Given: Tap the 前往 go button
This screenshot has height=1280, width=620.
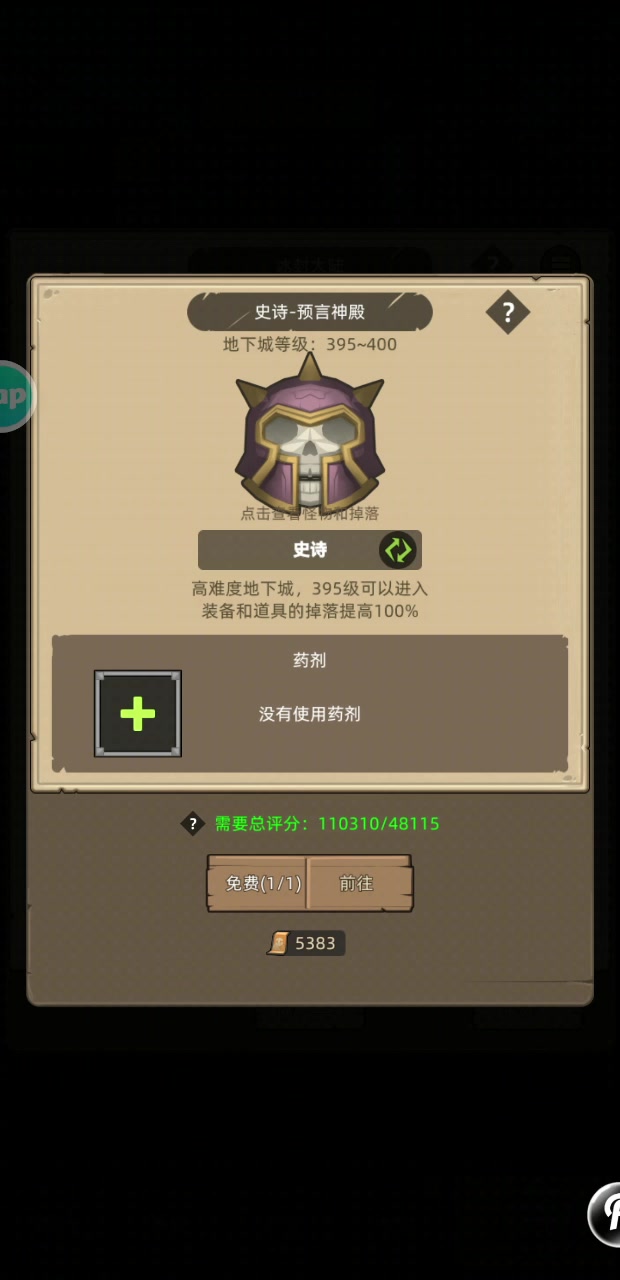Looking at the screenshot, I should point(358,883).
